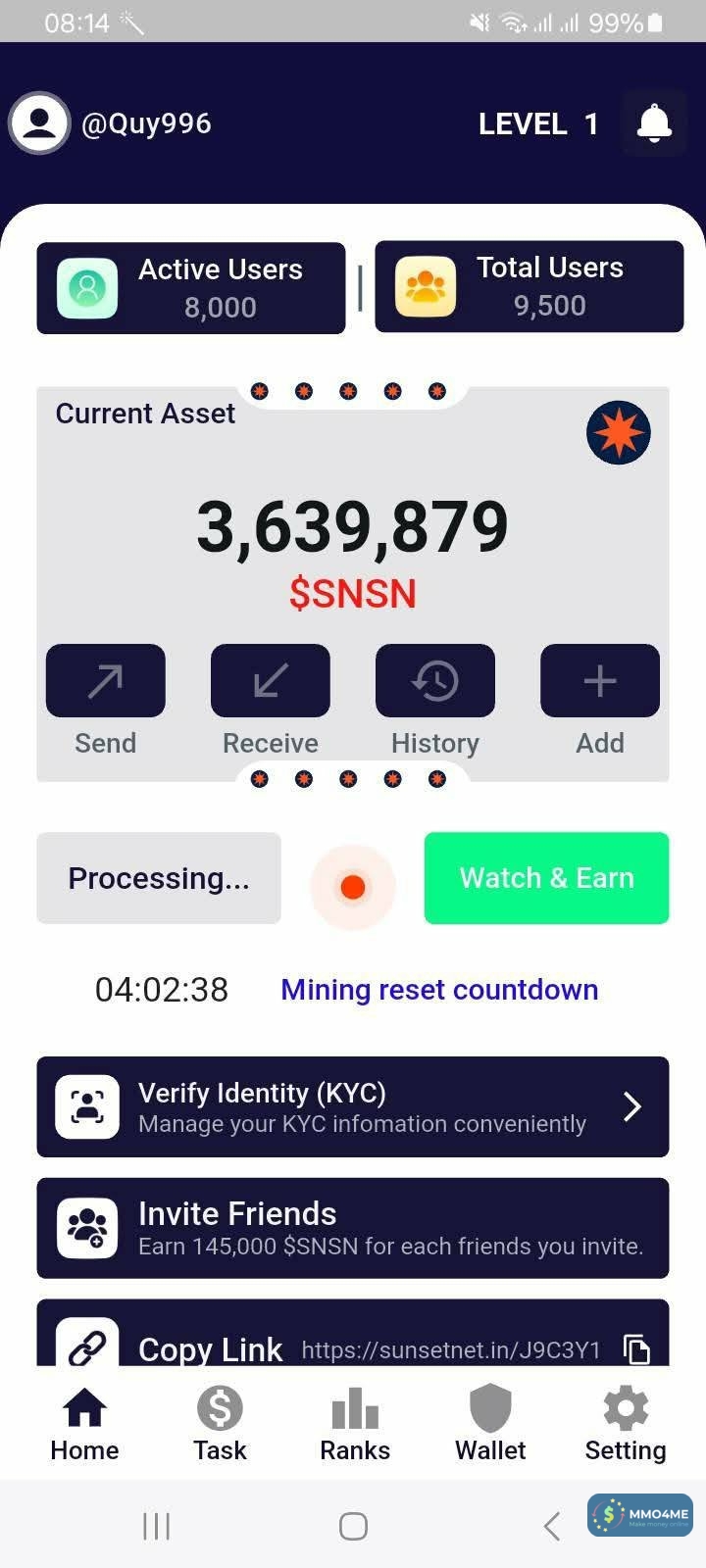This screenshot has height=1568, width=706.
Task: Open Invite Friends
Action: click(353, 1228)
